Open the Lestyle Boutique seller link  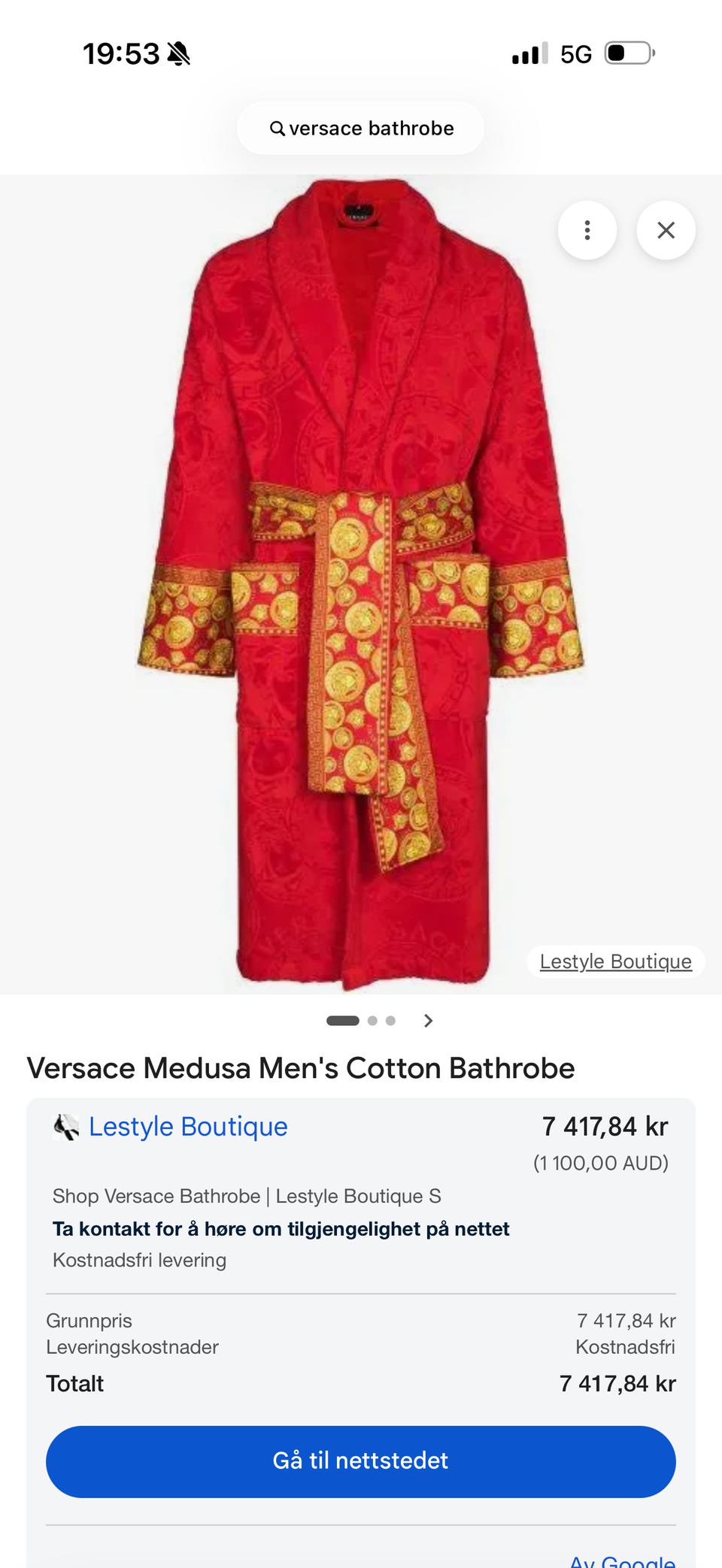[188, 1127]
